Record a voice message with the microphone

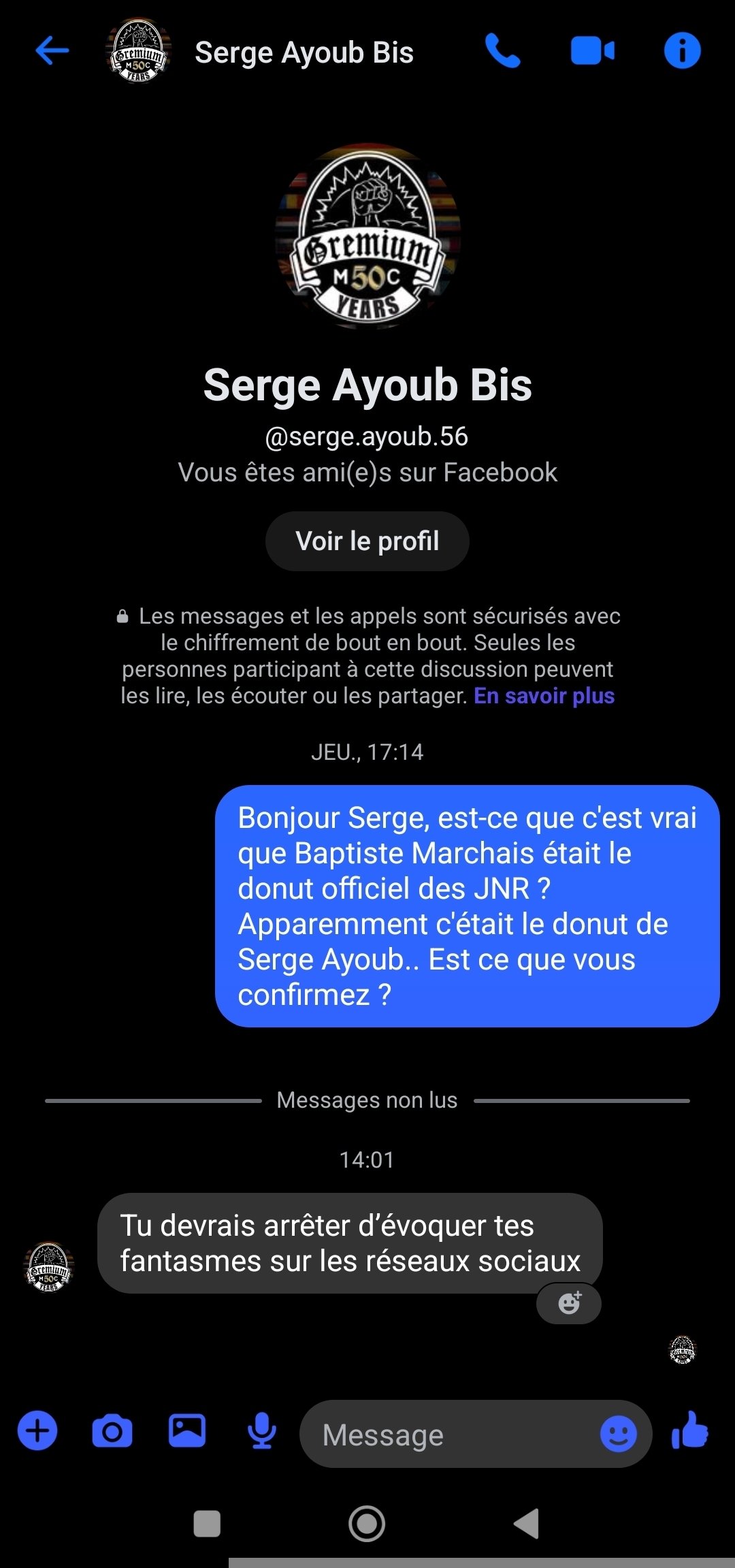tap(261, 1431)
